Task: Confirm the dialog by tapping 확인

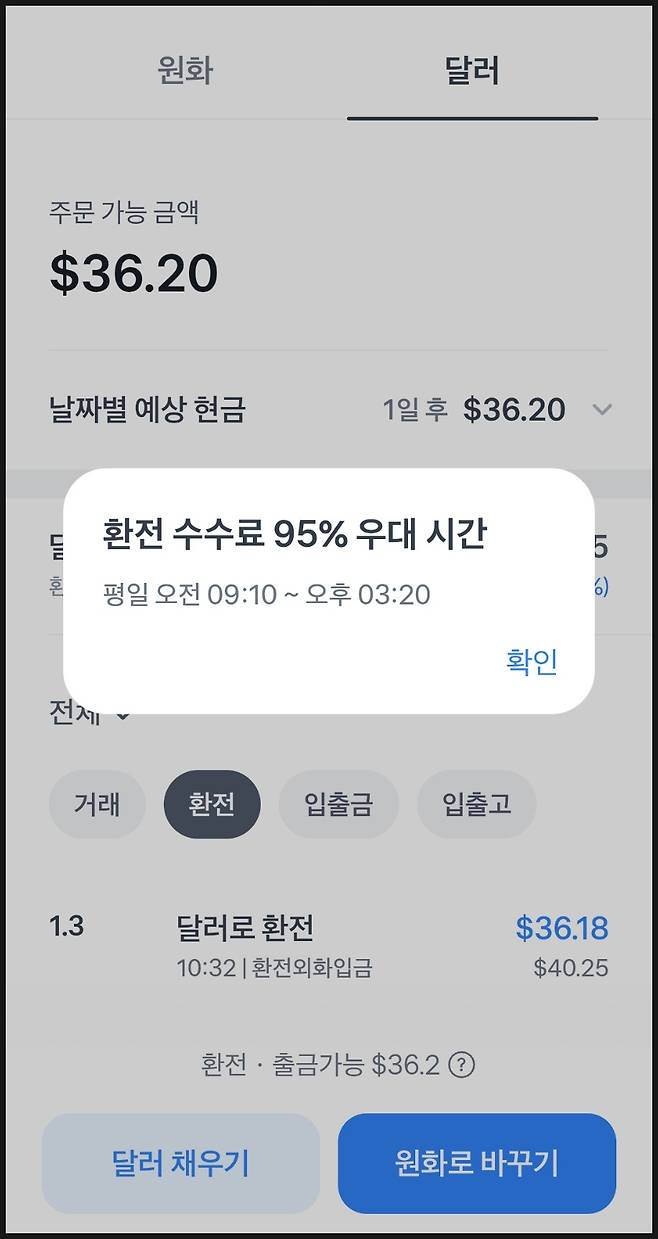Action: point(531,662)
